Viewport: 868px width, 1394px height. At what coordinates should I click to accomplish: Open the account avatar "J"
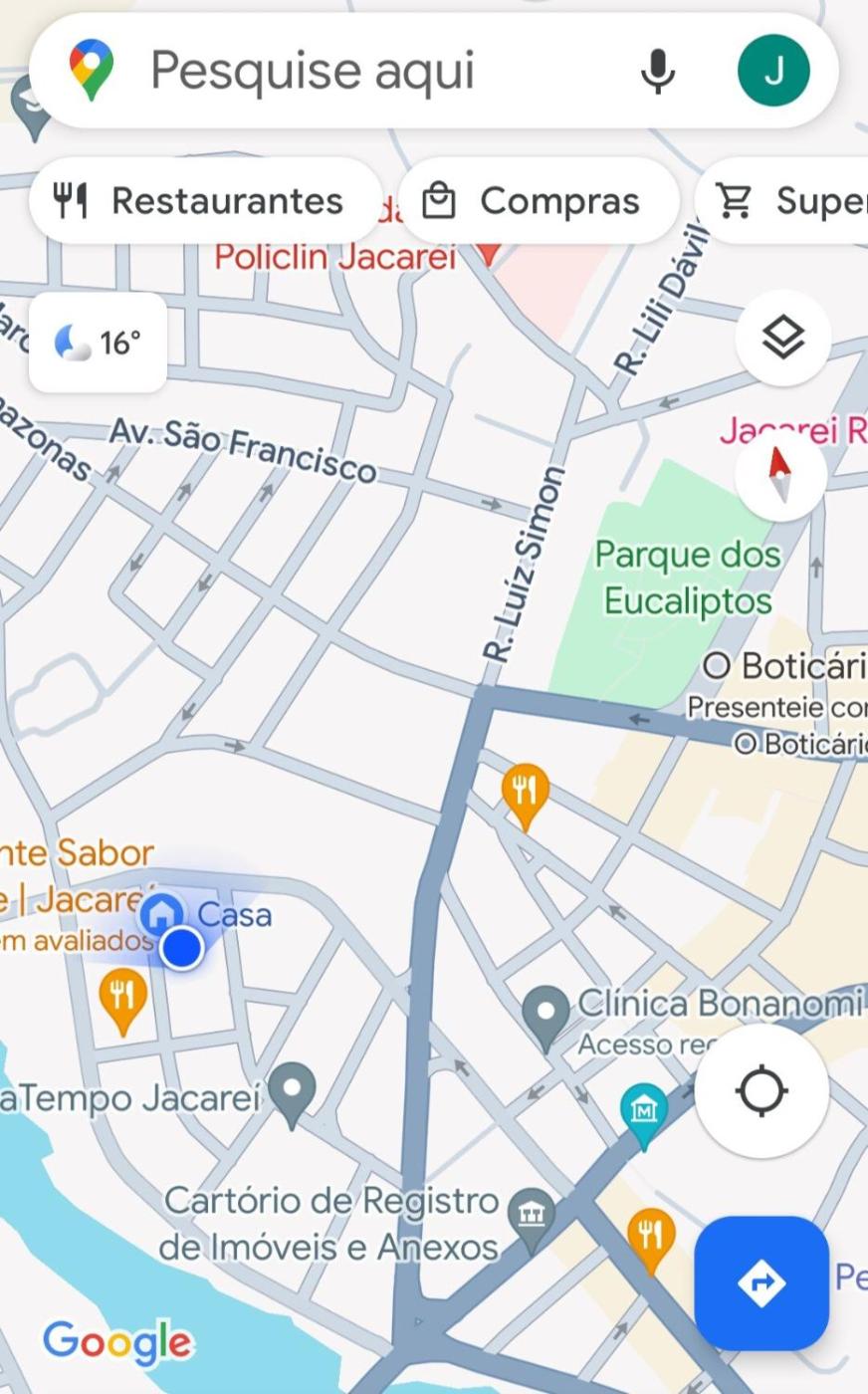[773, 71]
